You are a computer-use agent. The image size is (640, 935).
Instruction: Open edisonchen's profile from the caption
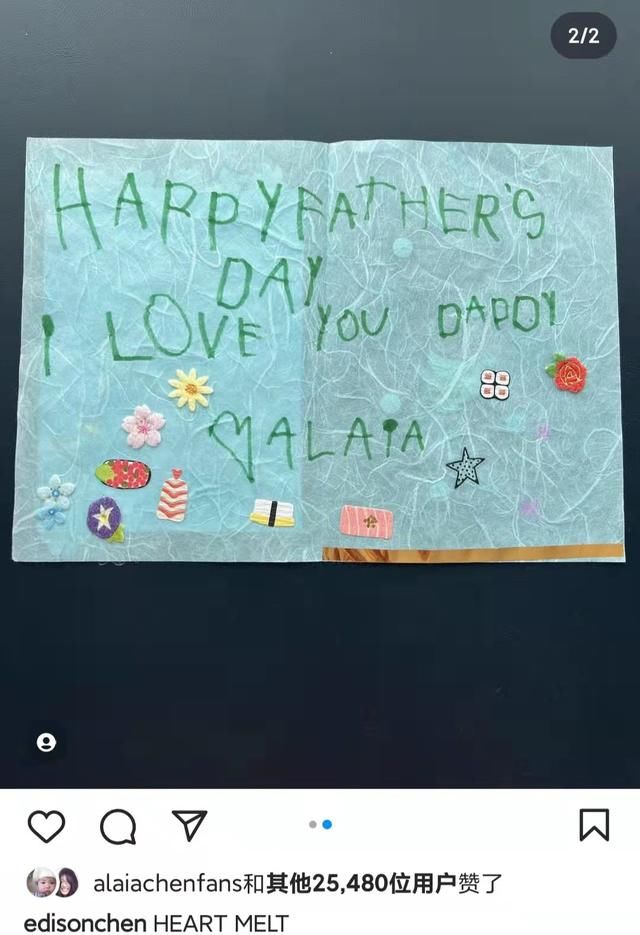pos(86,922)
